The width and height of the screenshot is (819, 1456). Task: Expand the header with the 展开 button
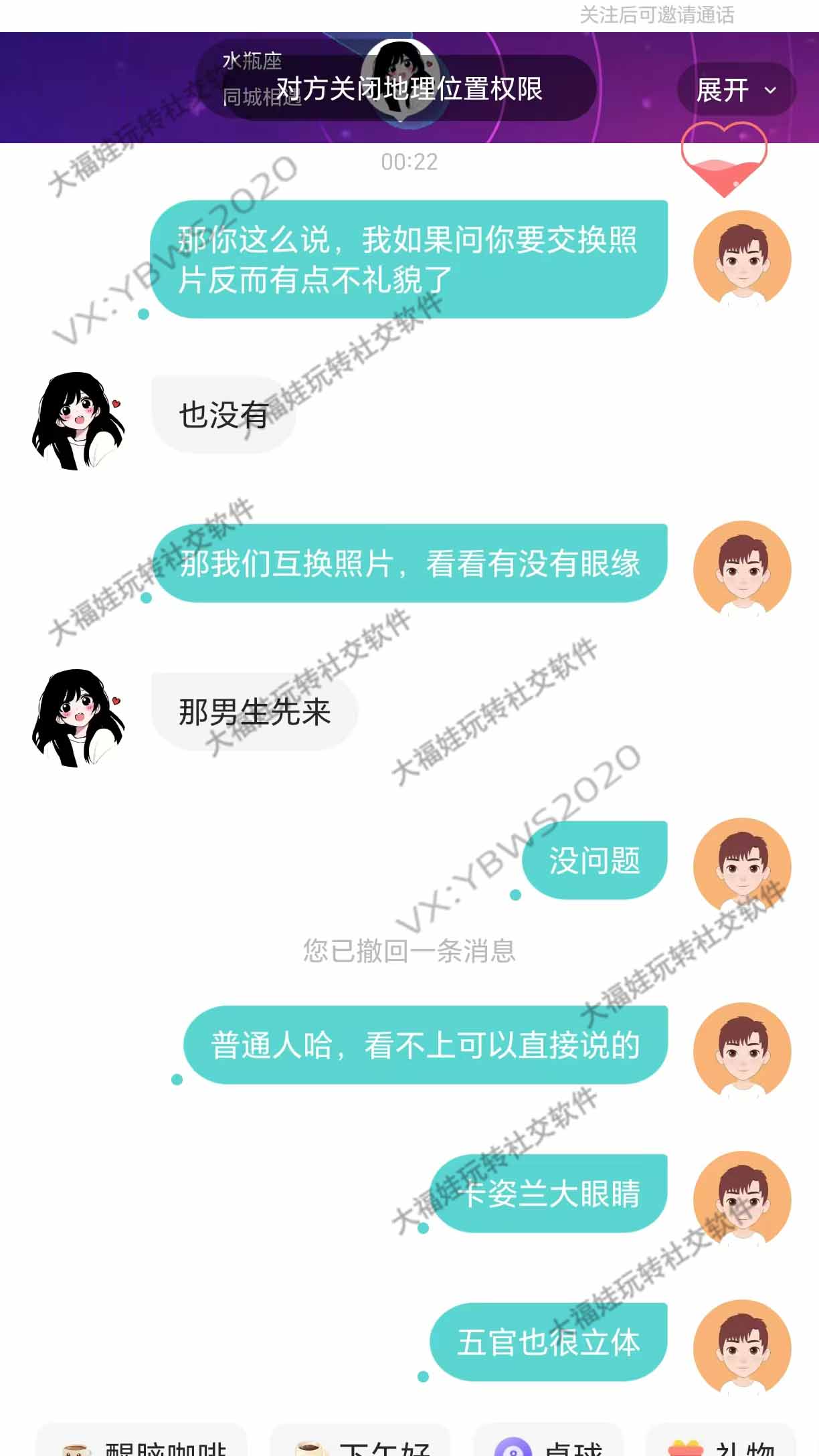(x=736, y=90)
